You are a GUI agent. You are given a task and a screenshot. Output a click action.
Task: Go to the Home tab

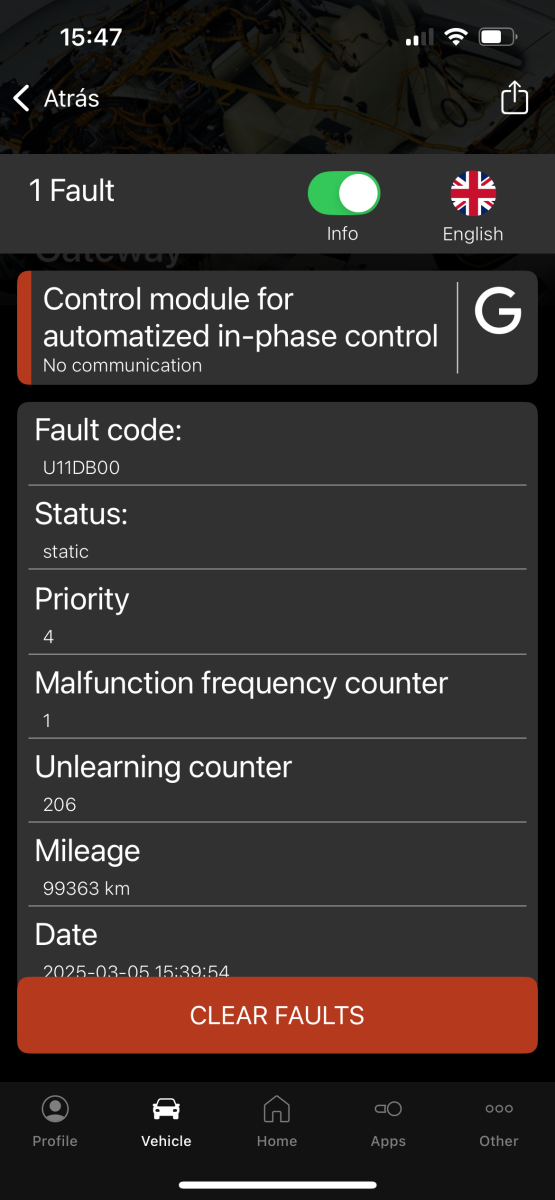pyautogui.click(x=277, y=1121)
